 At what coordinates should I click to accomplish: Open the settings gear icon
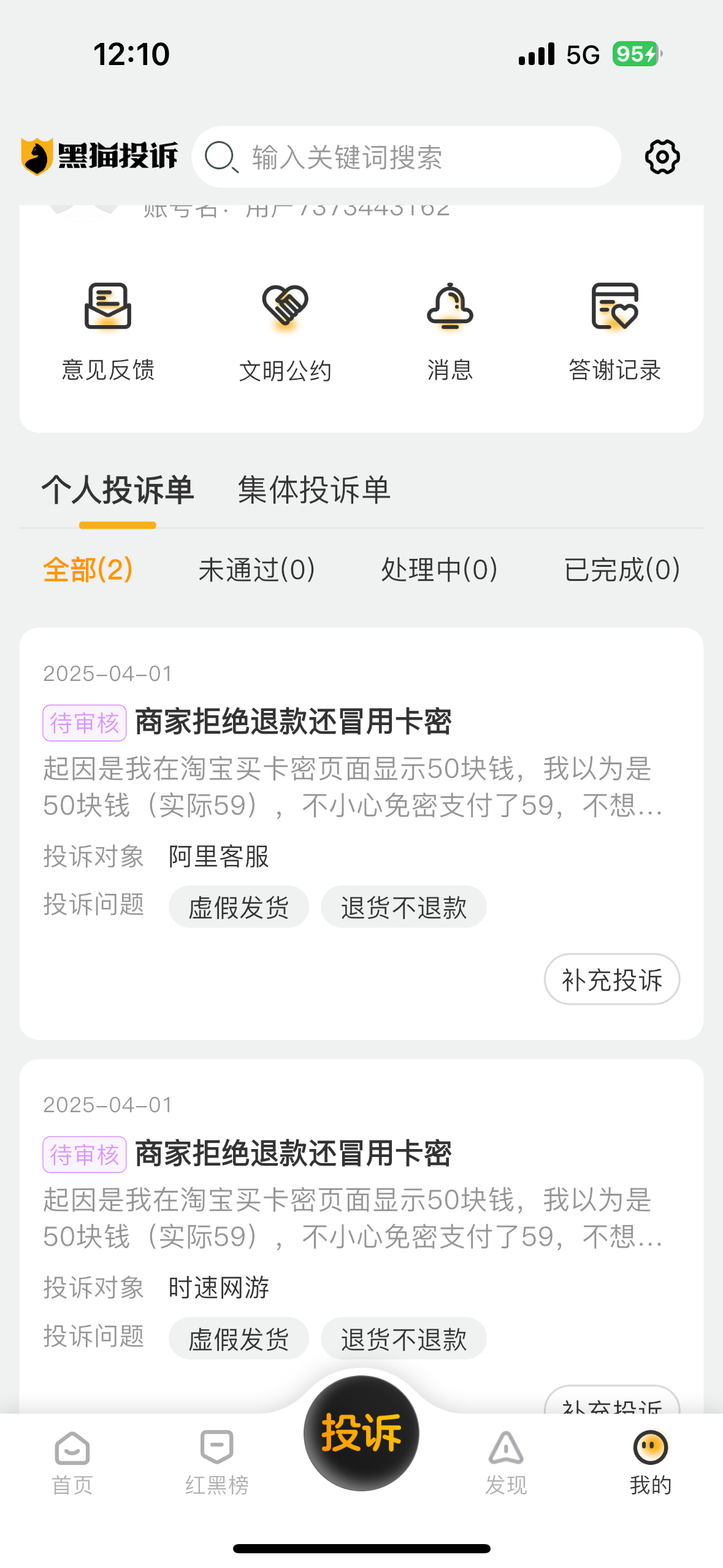pos(662,157)
